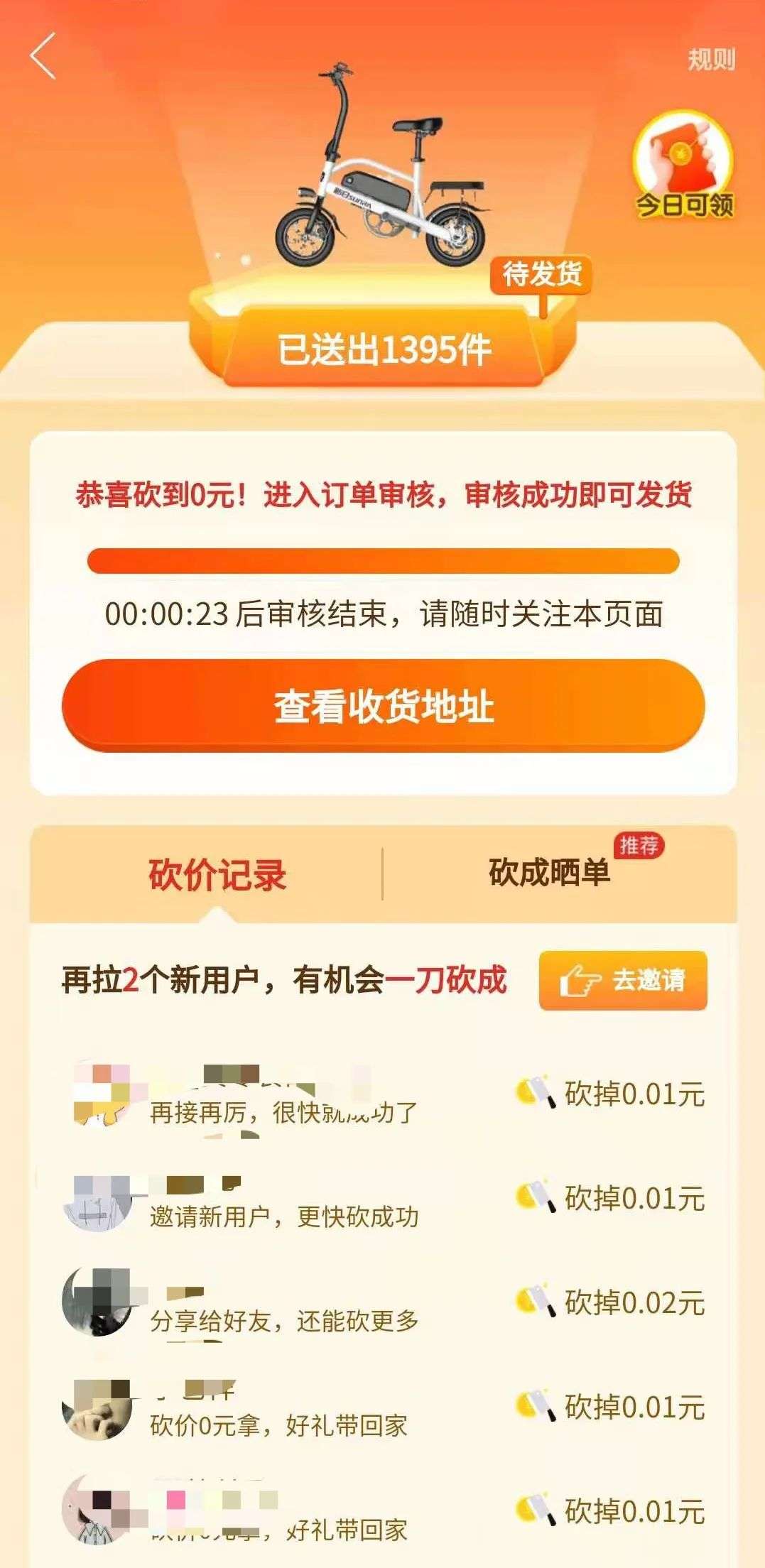Tap the 去邀请 invite button
765x1568 pixels.
(622, 980)
